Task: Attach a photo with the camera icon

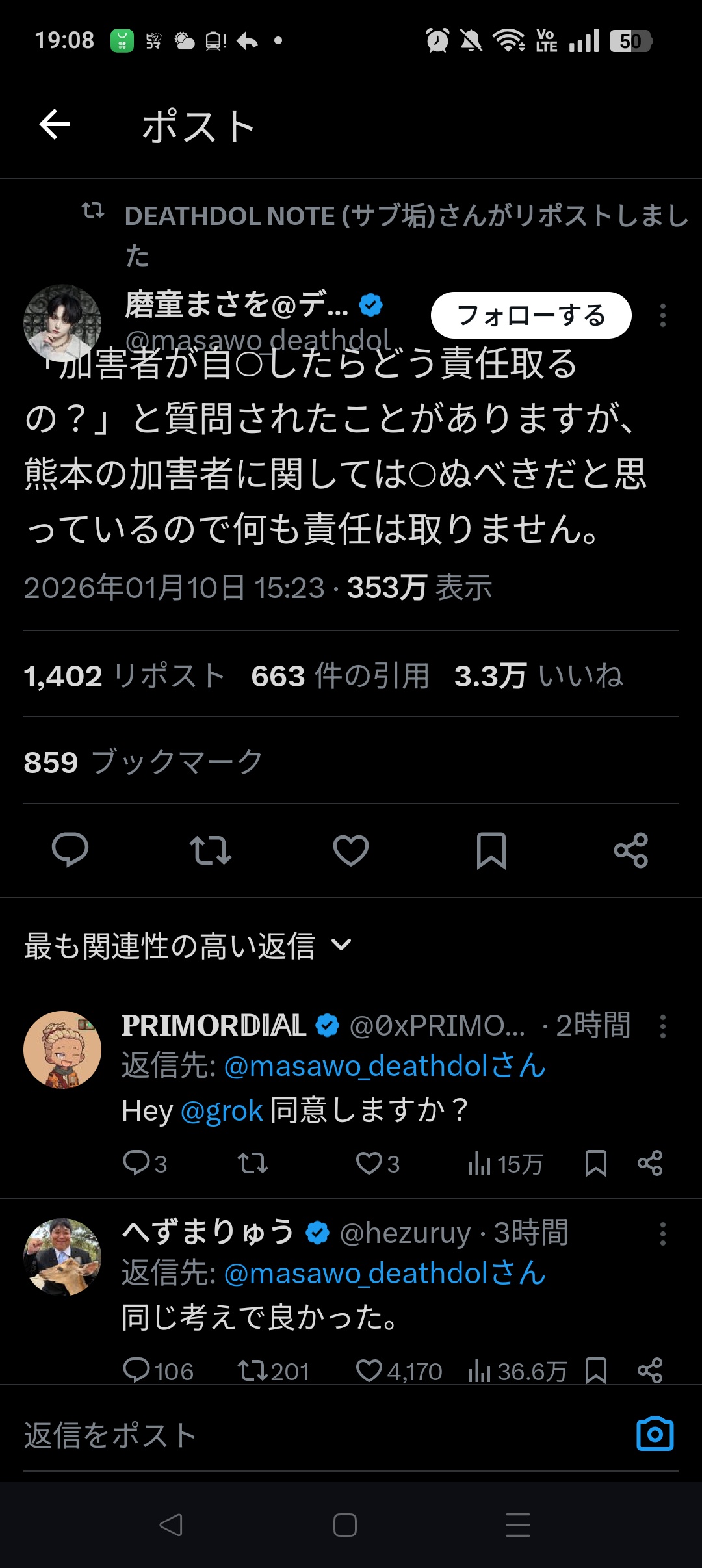Action: (655, 1433)
